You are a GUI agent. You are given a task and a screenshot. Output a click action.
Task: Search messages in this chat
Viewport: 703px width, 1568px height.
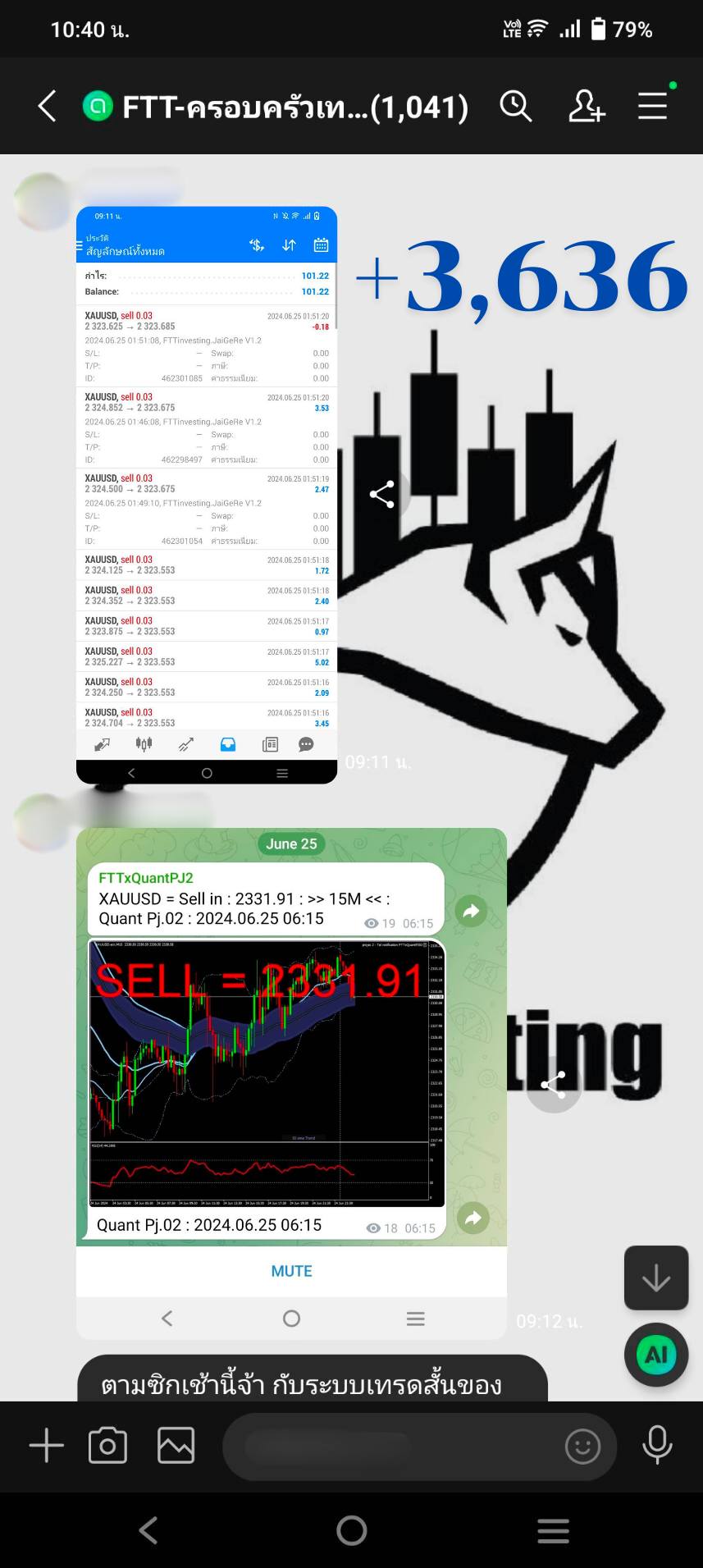516,107
